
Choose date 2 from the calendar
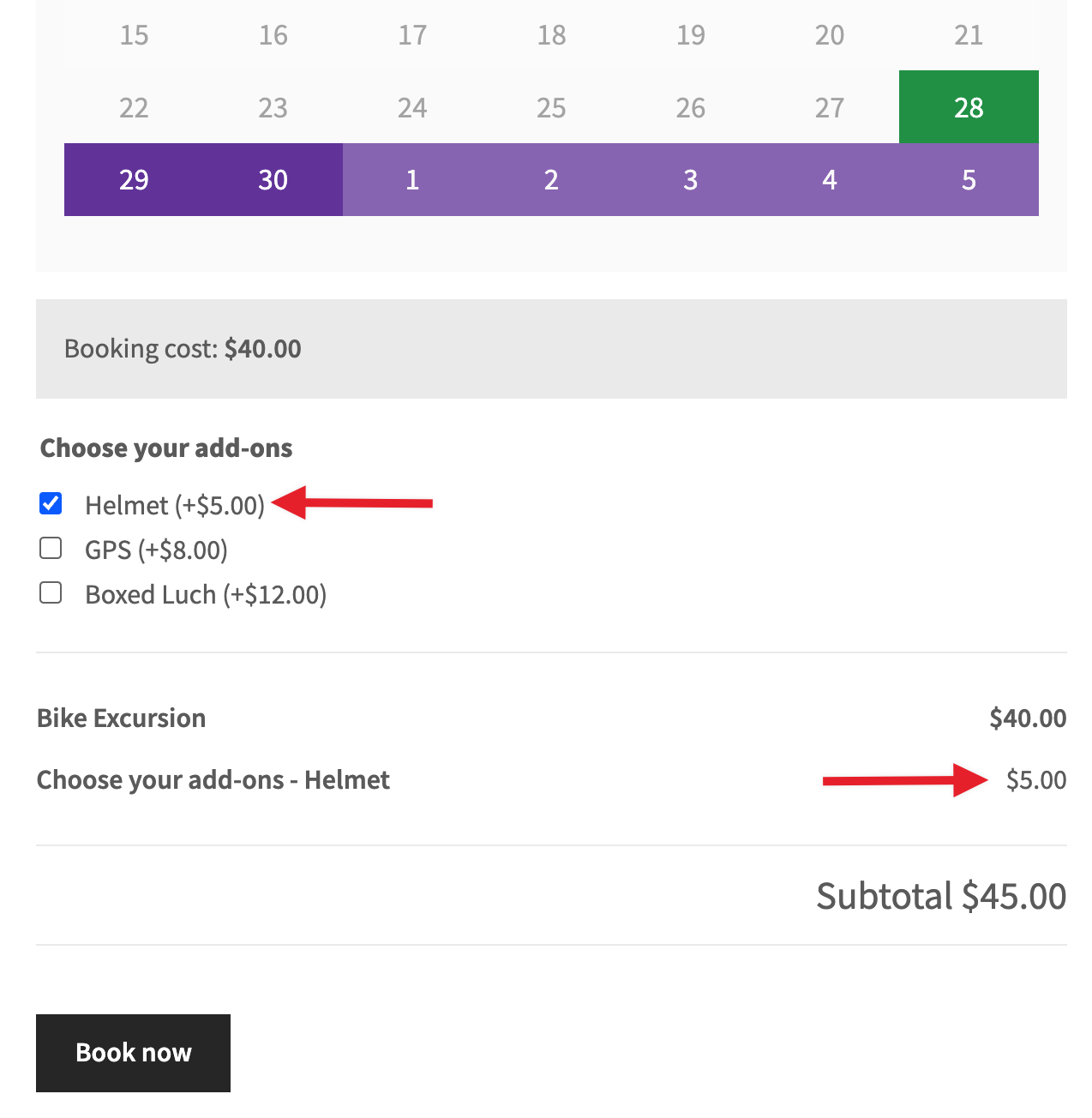tap(550, 179)
